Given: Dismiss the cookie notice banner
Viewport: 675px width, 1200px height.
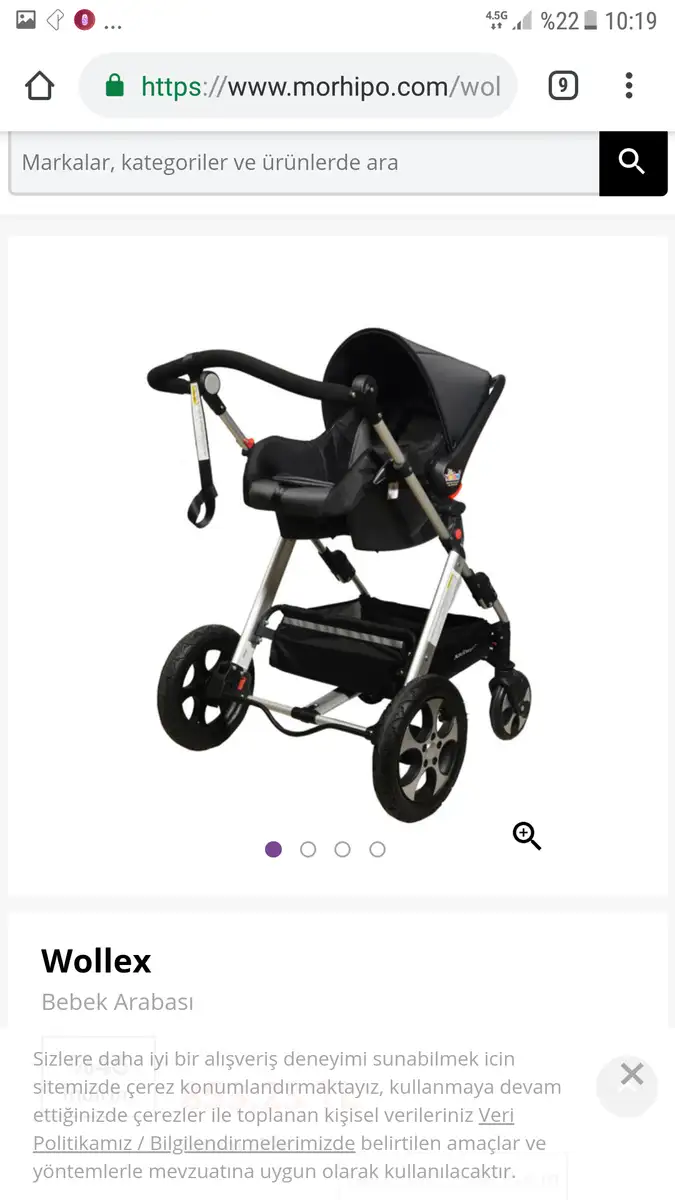Looking at the screenshot, I should [x=631, y=1075].
